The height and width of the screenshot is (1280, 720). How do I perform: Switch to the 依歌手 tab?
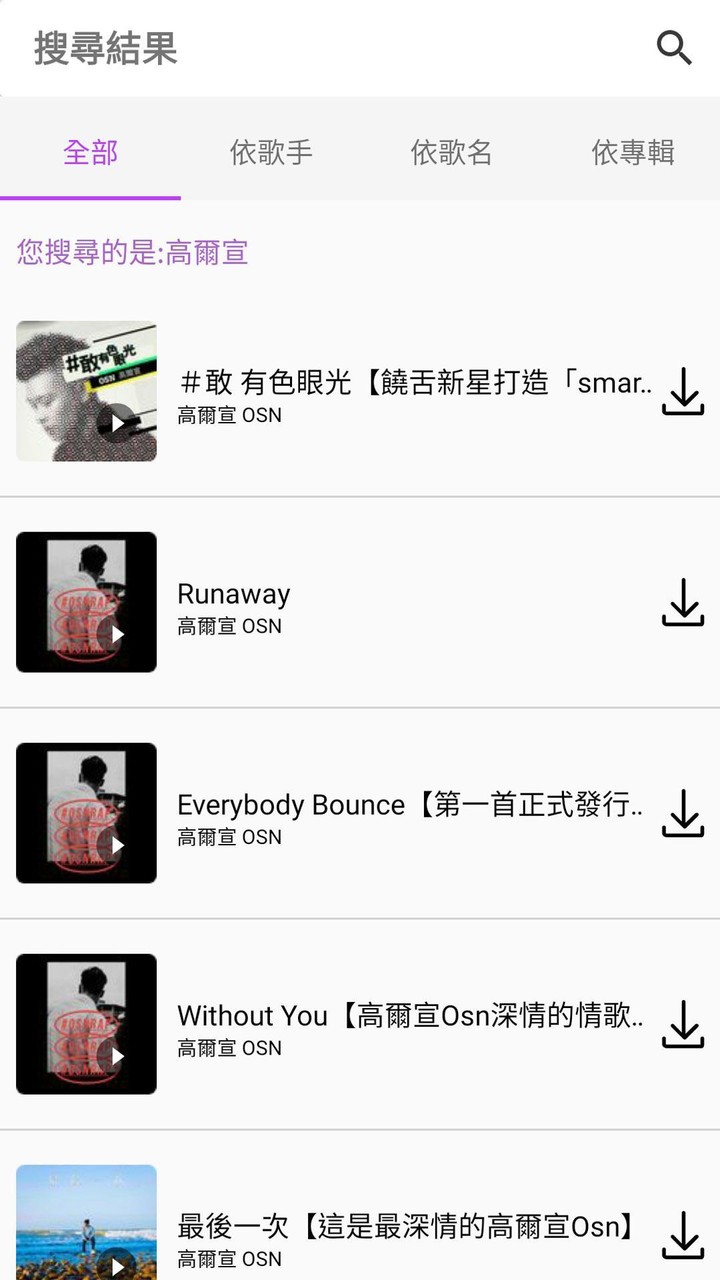(x=270, y=152)
